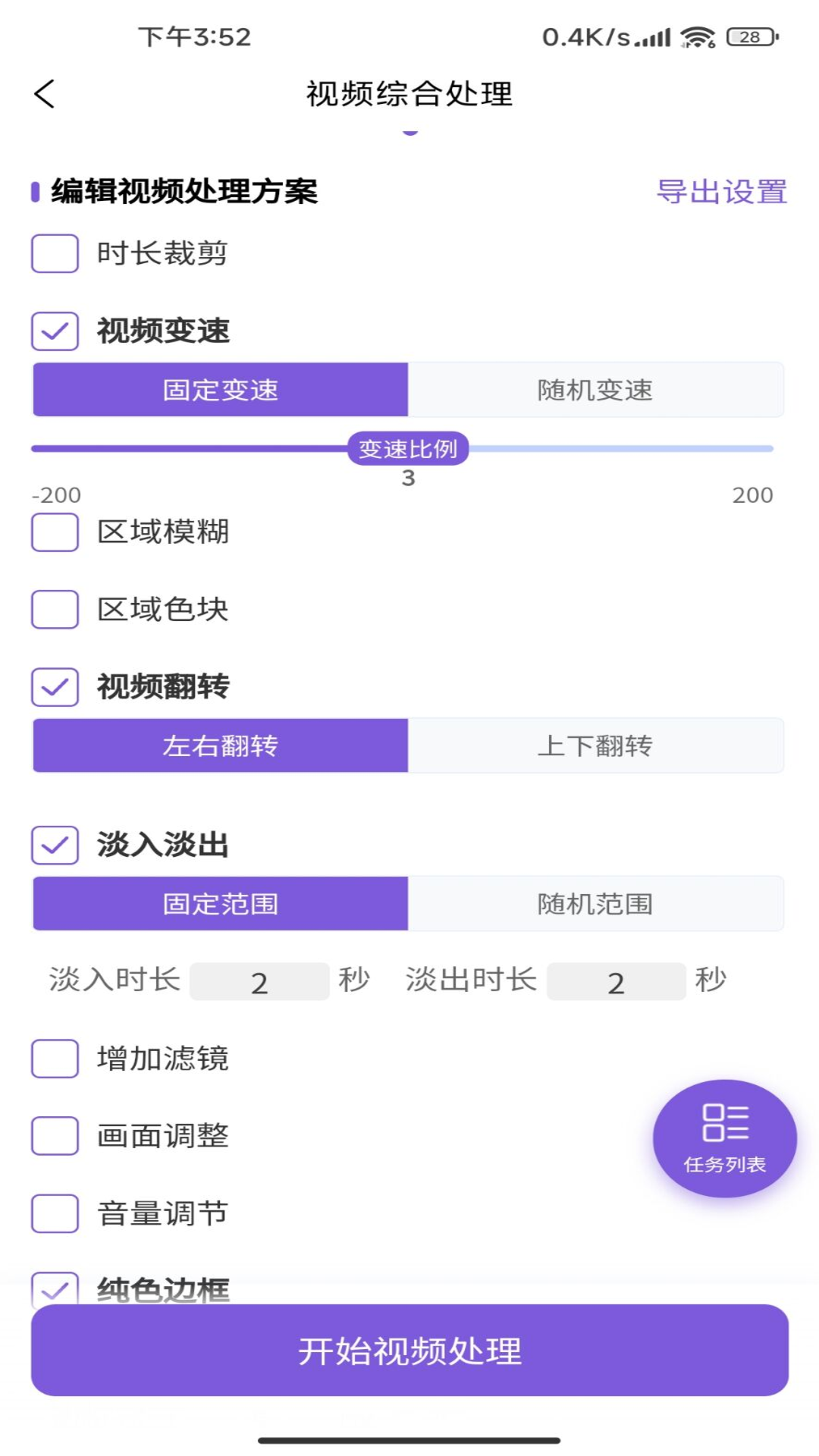Switch fade range to 随机范围
Image resolution: width=819 pixels, height=1456 pixels.
pyautogui.click(x=596, y=903)
